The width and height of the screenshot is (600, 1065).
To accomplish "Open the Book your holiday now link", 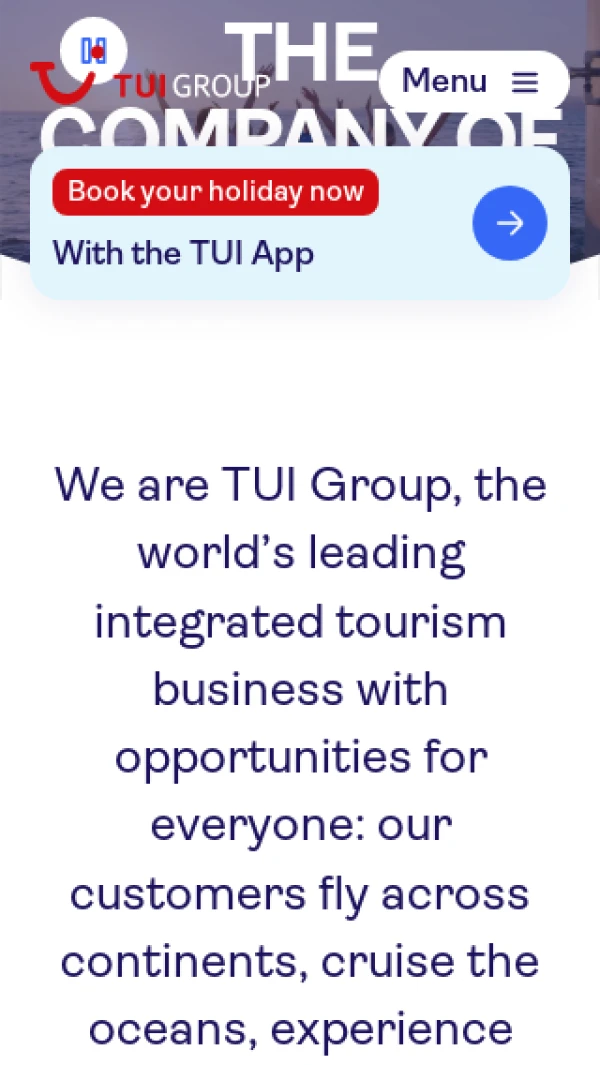I will (x=215, y=192).
